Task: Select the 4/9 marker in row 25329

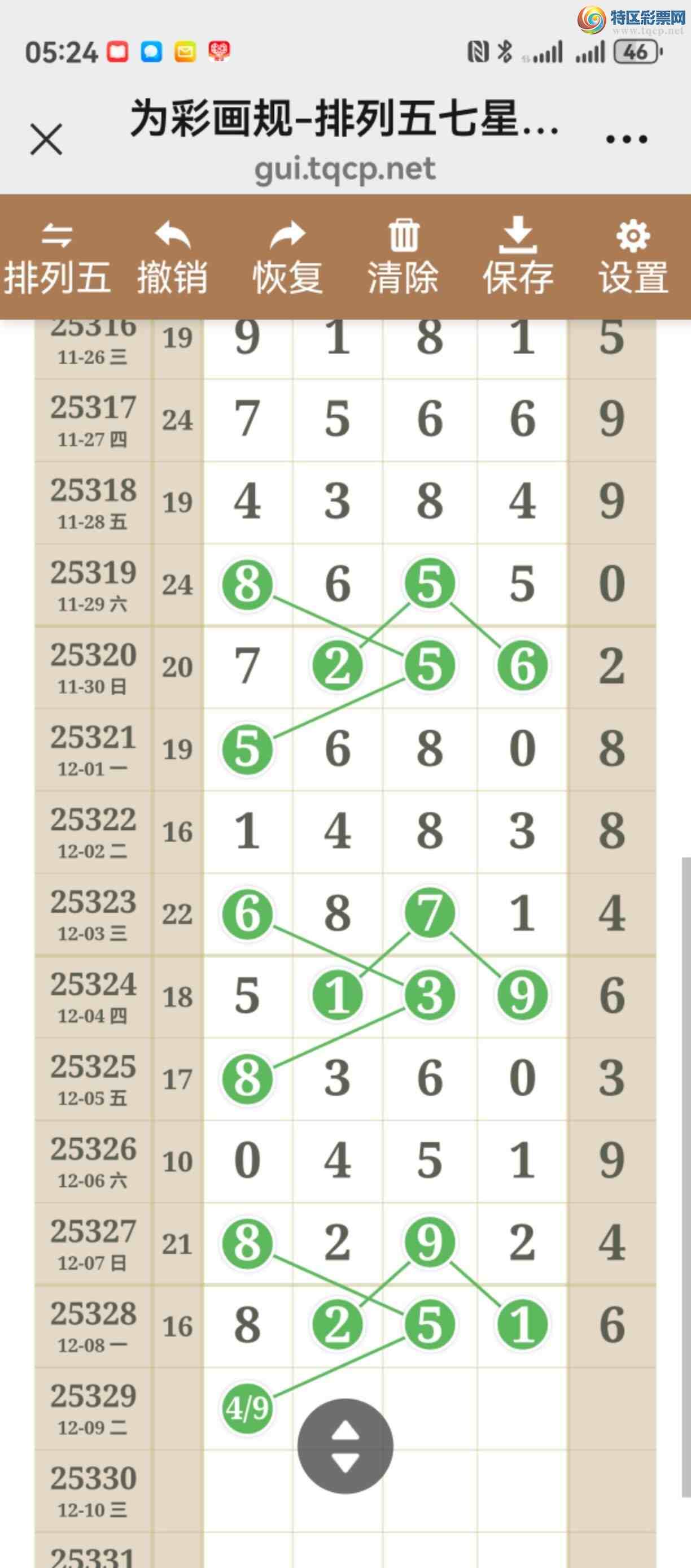Action: (x=247, y=1408)
